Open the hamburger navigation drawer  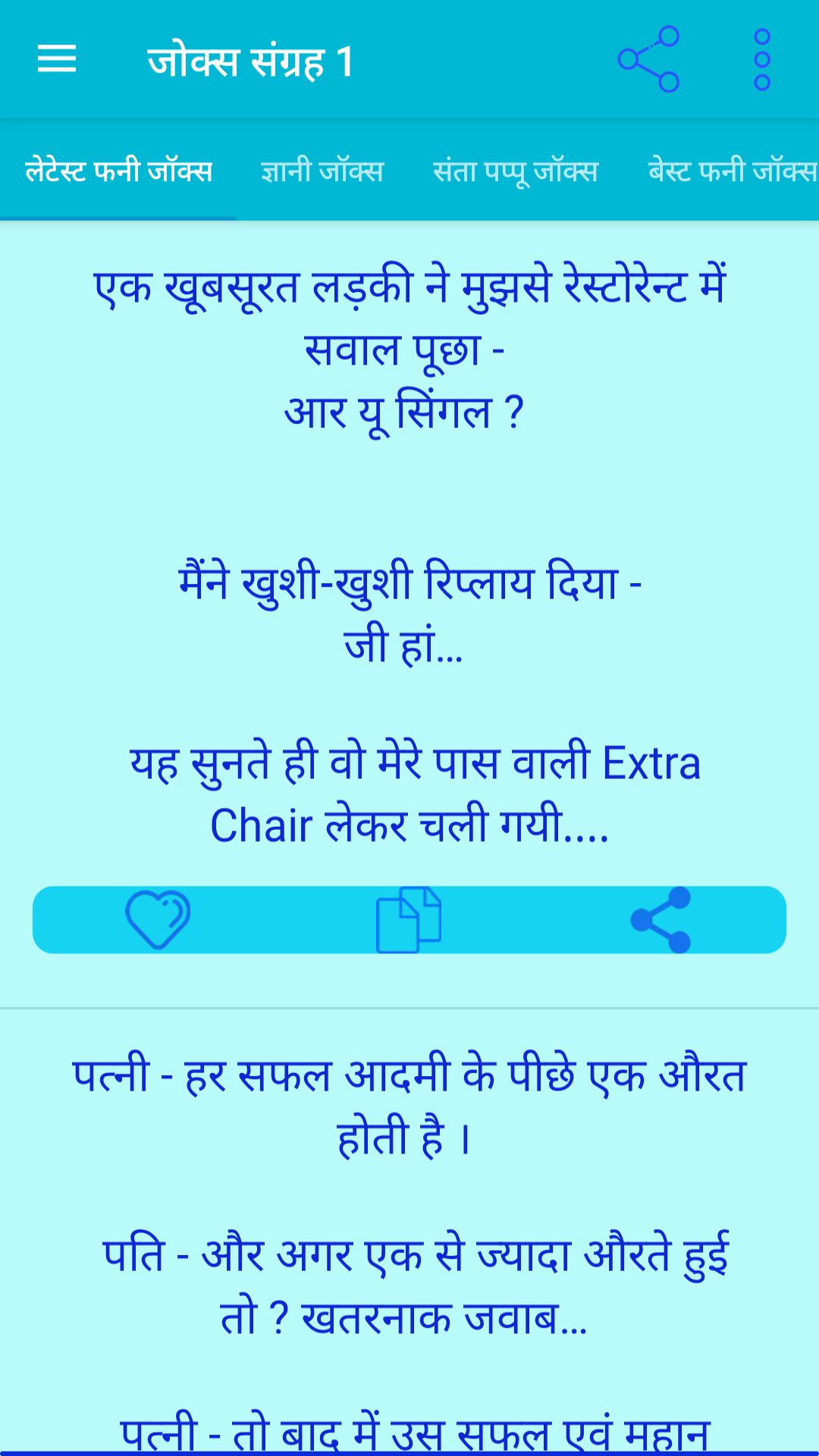point(57,59)
